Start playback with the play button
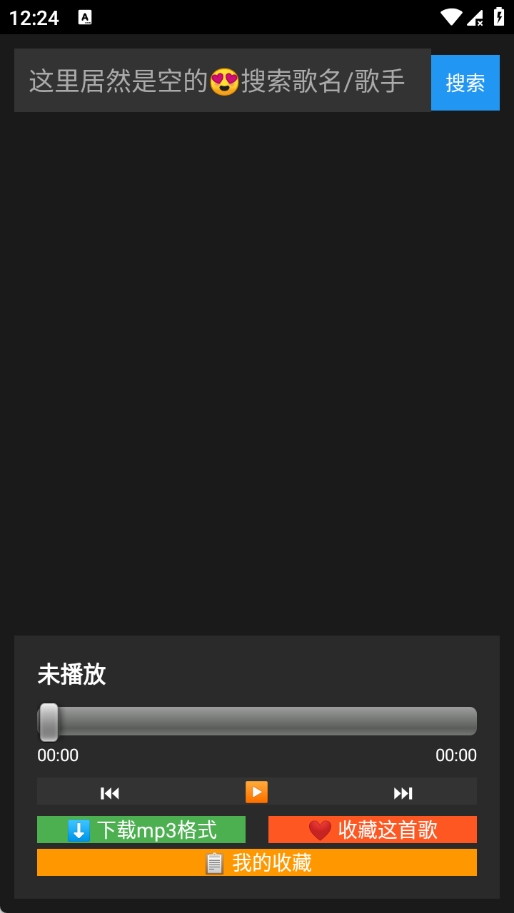 (257, 792)
